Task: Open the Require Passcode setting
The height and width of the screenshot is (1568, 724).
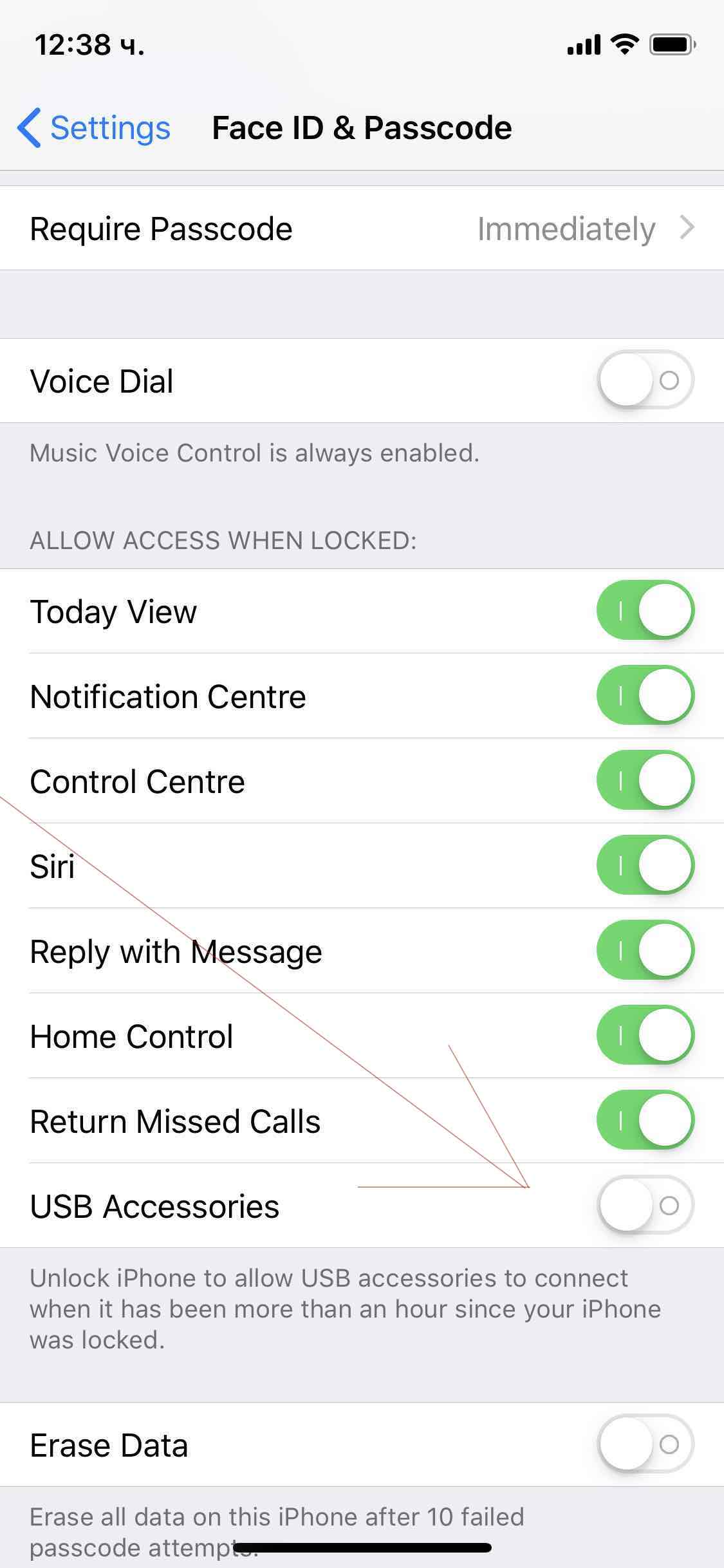Action: point(362,229)
